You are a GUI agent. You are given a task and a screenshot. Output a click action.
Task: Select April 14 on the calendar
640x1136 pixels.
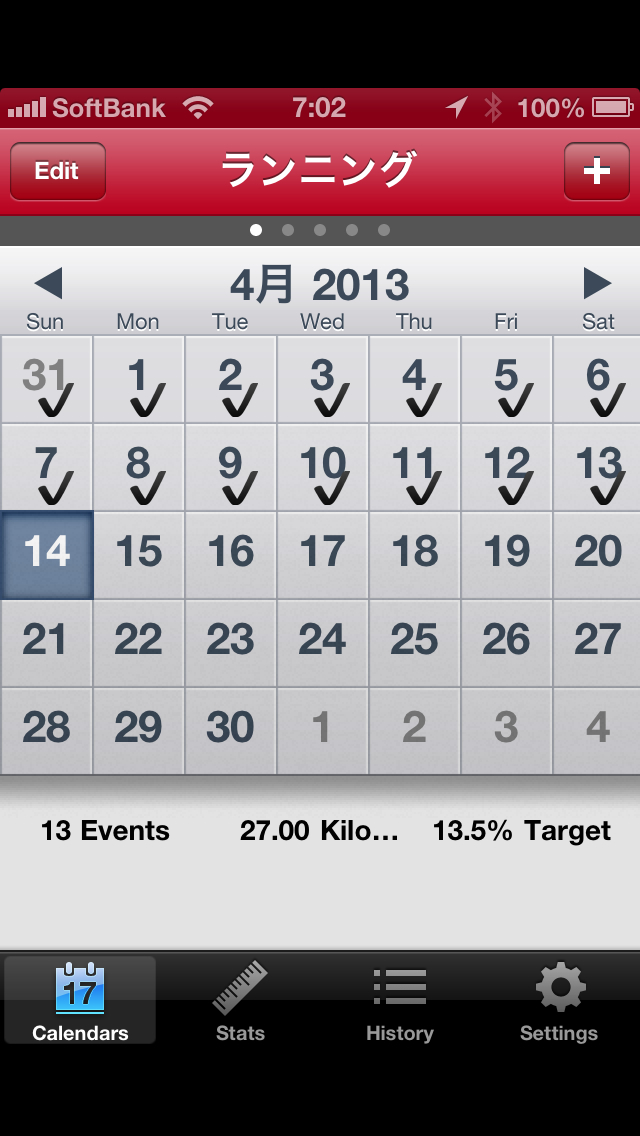pos(47,555)
